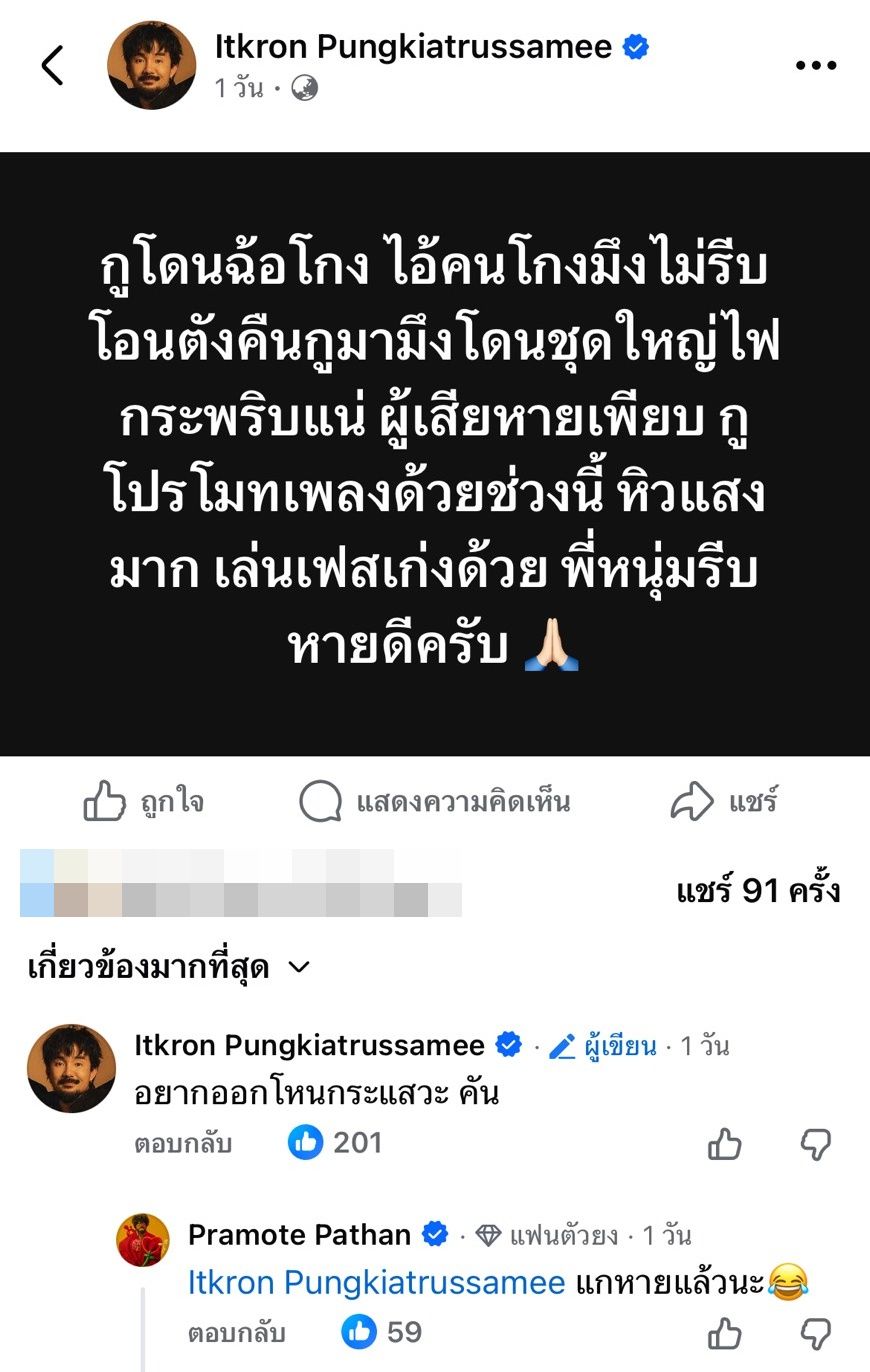The height and width of the screenshot is (1372, 870).
Task: Open the post's three-dot options menu
Action: 815,66
